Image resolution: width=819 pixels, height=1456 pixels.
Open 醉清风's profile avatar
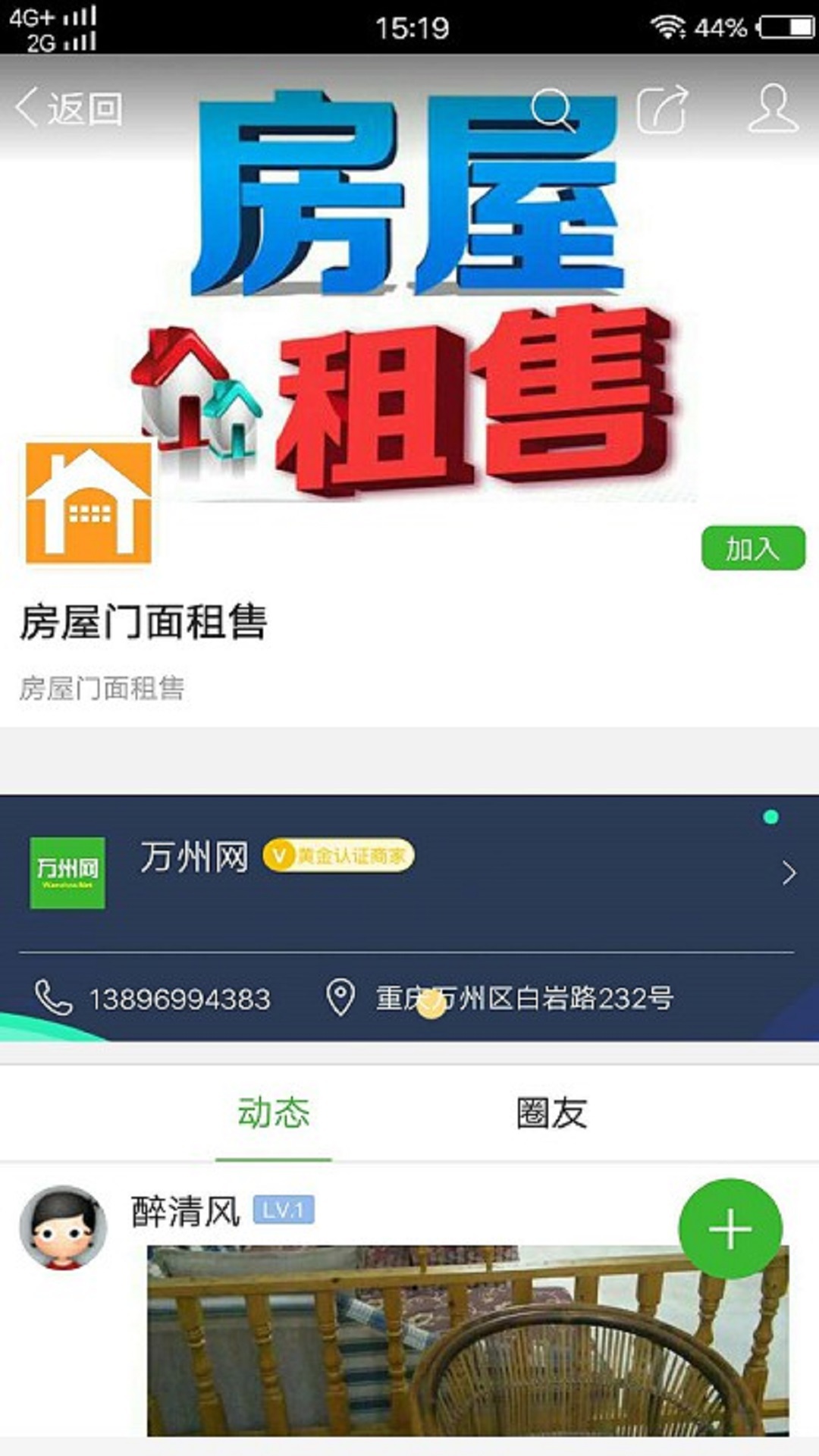click(63, 1228)
